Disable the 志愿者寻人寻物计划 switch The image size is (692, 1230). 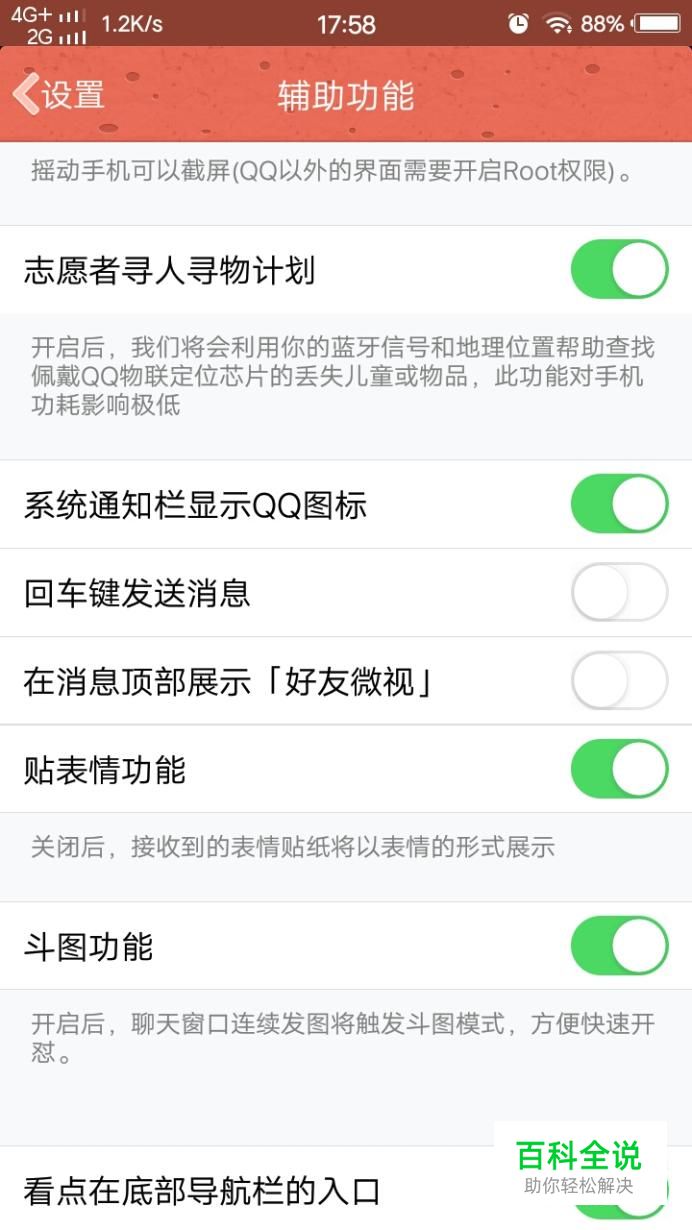pyautogui.click(x=619, y=269)
